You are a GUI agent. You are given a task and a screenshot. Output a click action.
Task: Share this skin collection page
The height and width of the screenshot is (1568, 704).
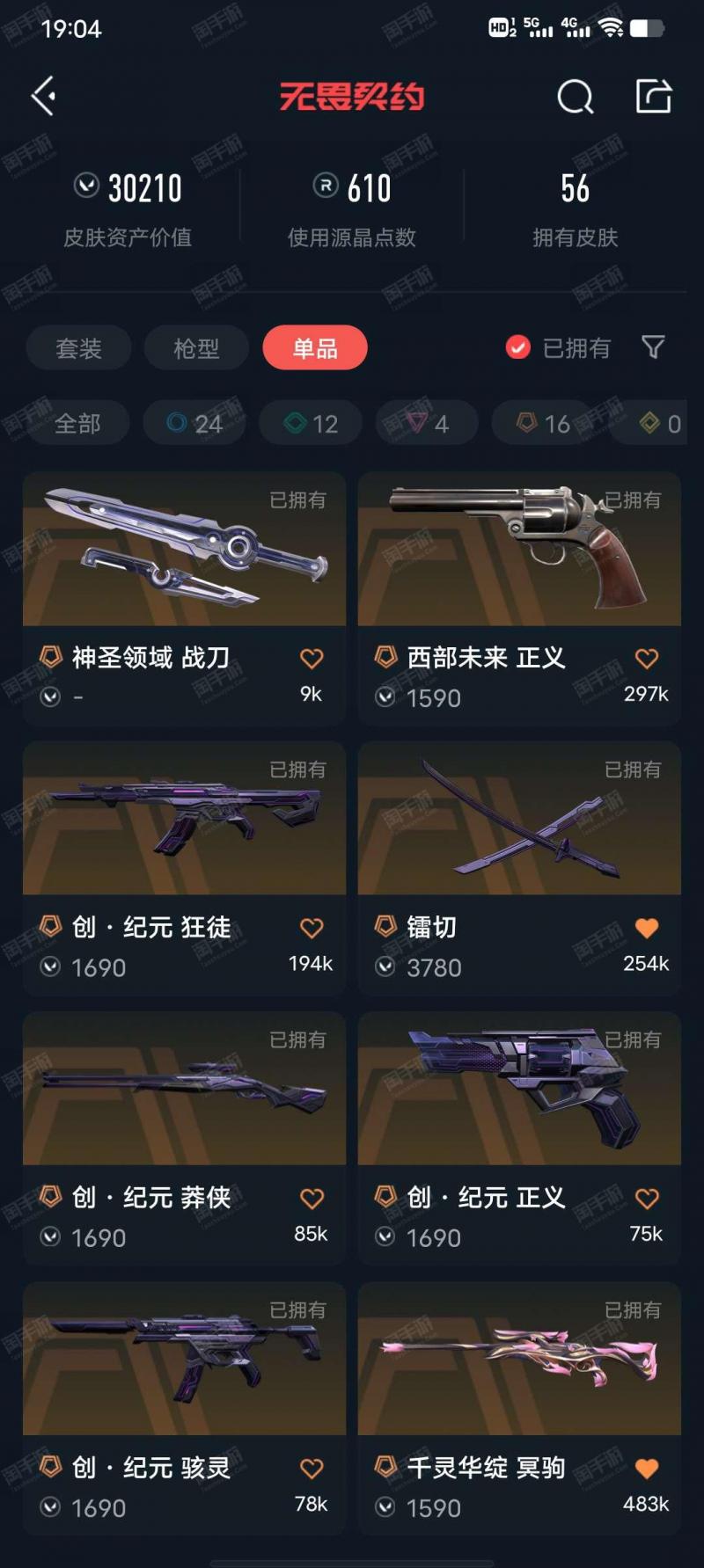coord(654,96)
